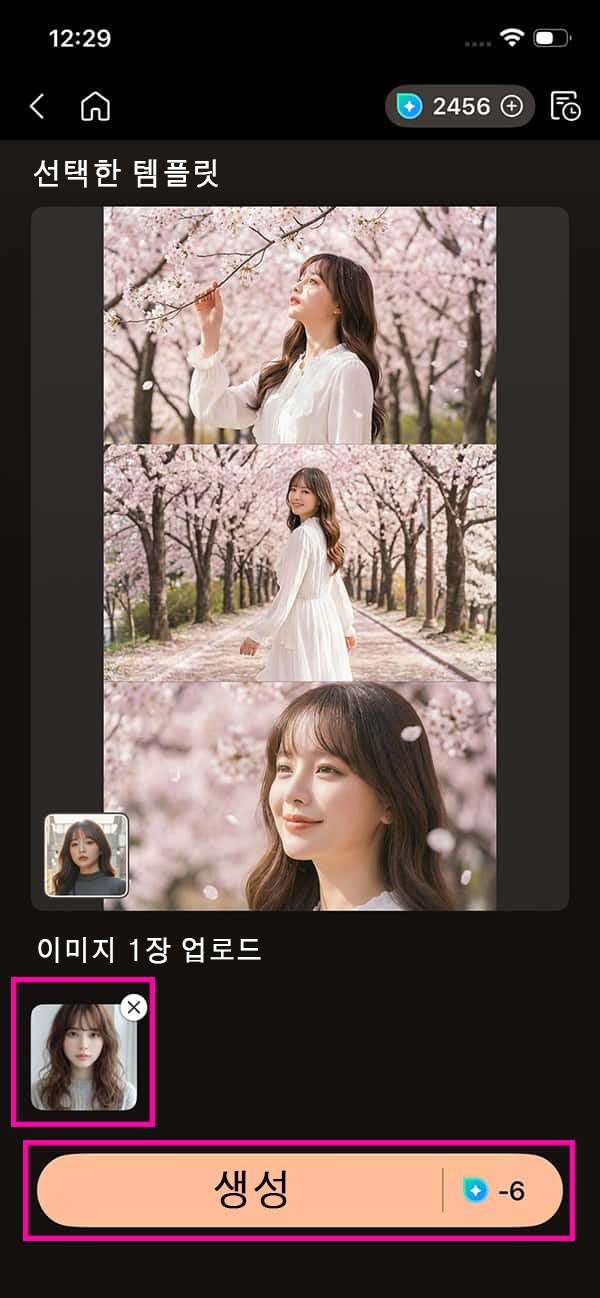Open the generation history icon
Image resolution: width=600 pixels, height=1298 pixels.
(565, 107)
